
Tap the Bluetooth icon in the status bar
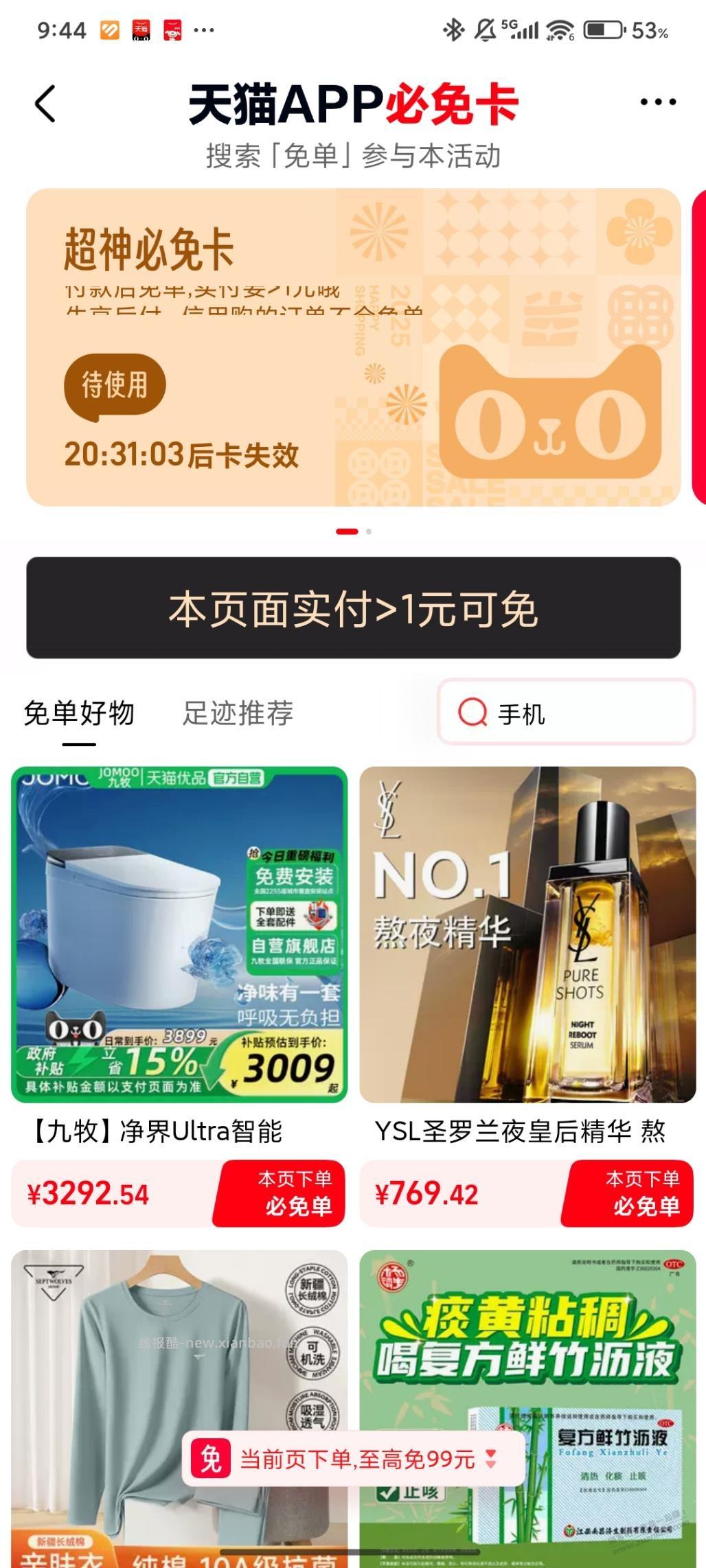click(453, 30)
